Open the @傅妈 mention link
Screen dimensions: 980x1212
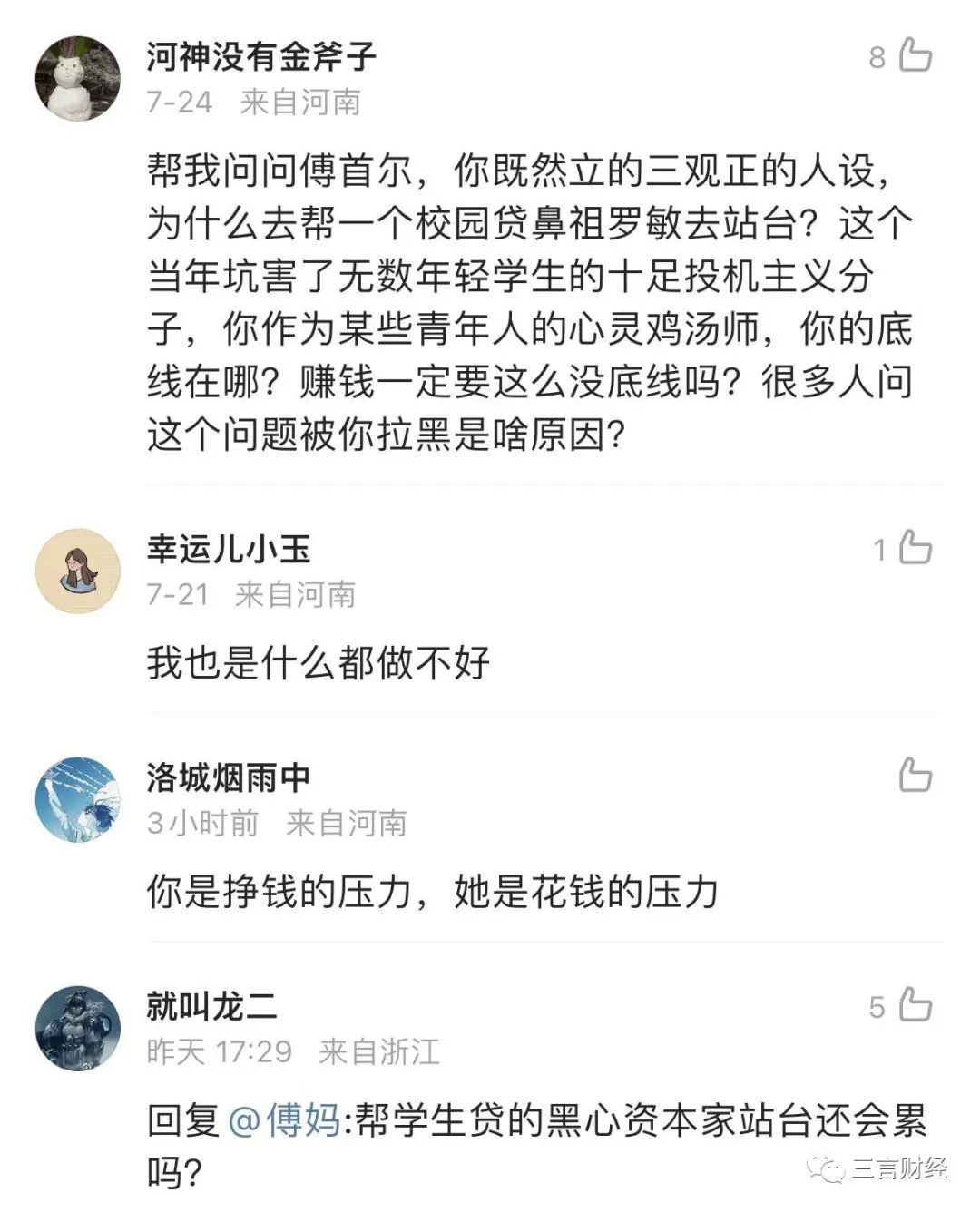tap(284, 1121)
